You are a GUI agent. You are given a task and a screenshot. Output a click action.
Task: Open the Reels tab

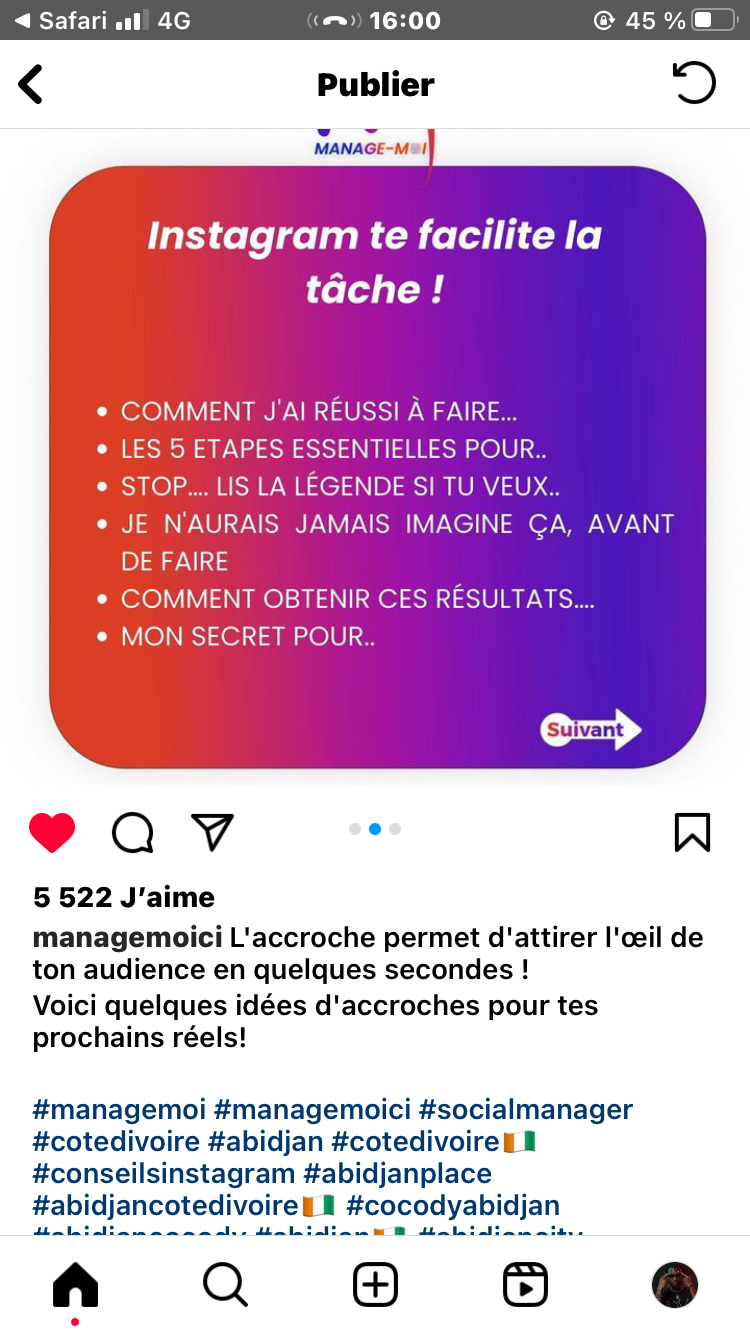pos(525,1284)
